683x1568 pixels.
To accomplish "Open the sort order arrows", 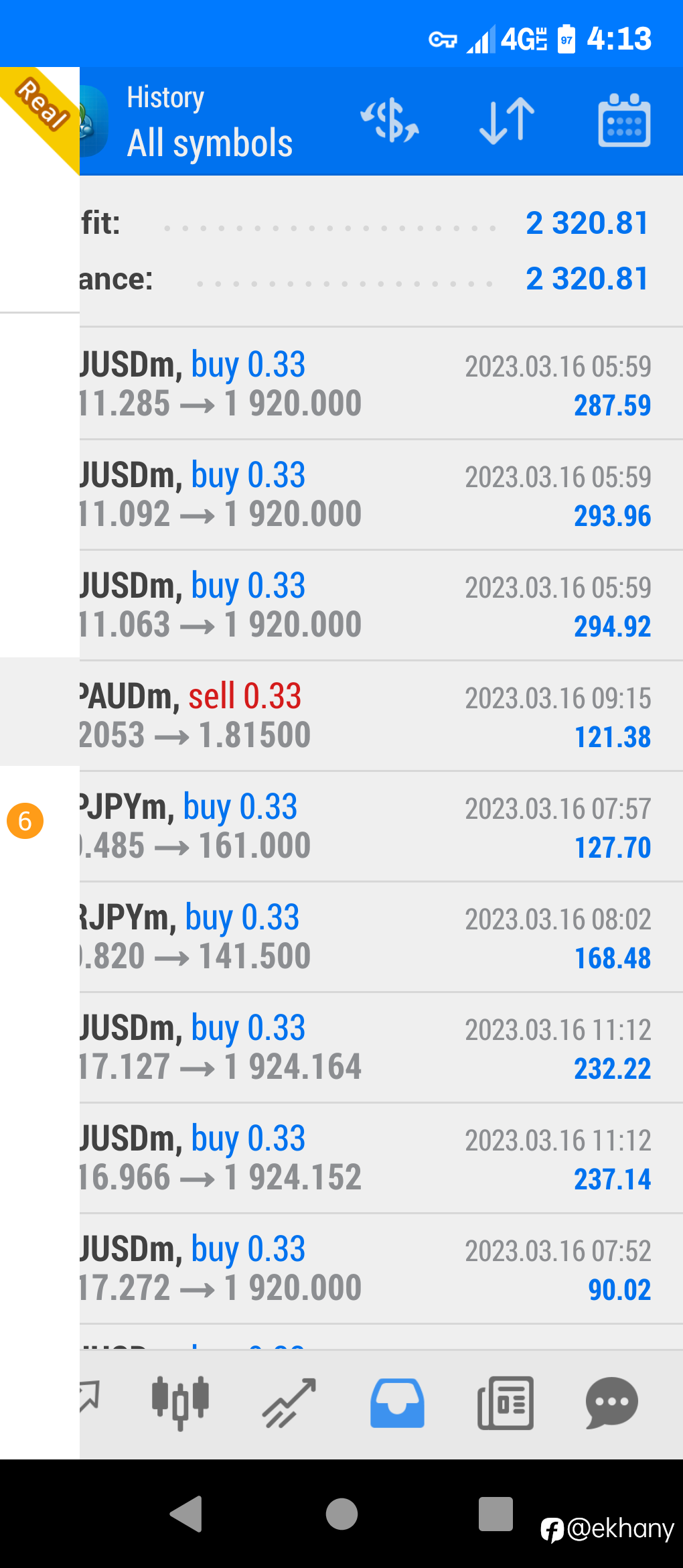I will 507,121.
